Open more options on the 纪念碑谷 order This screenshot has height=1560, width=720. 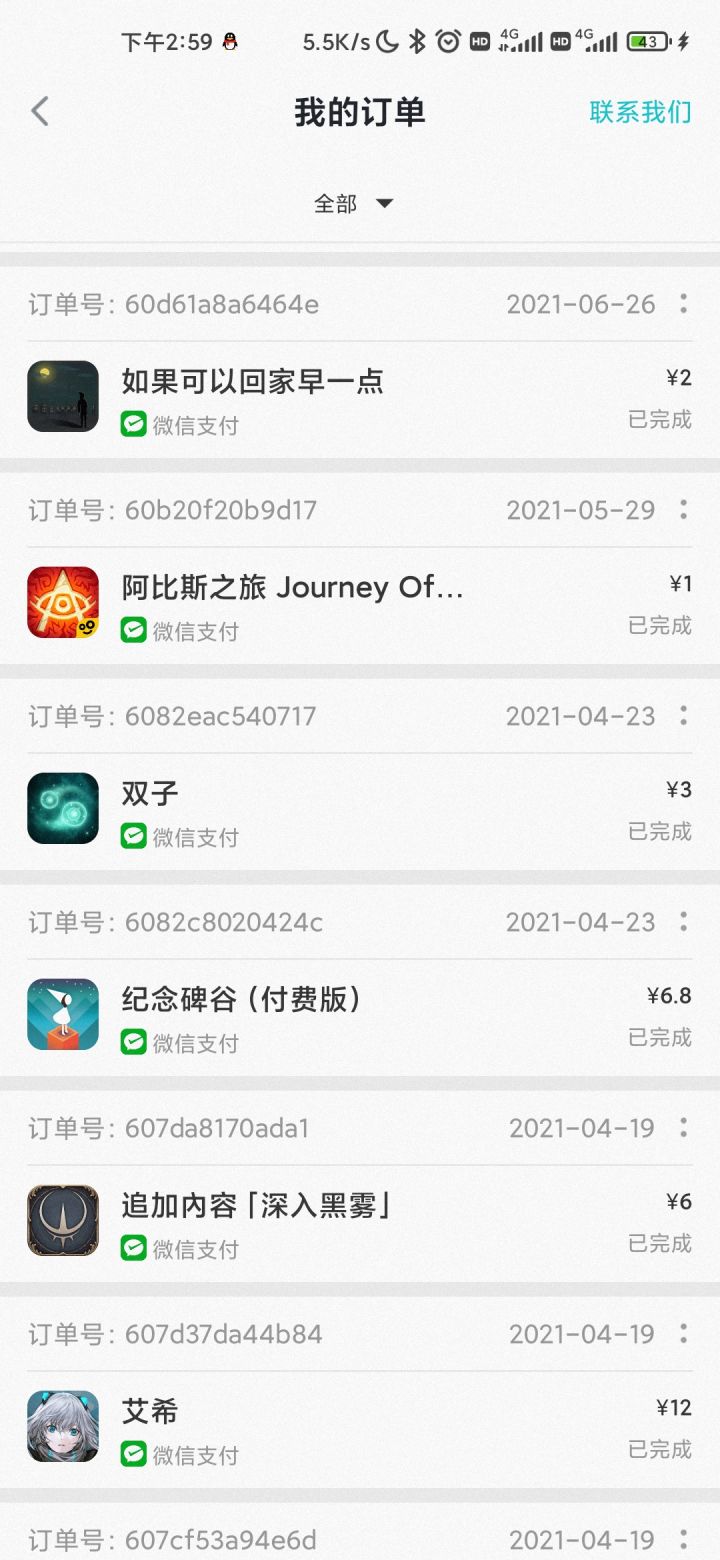(684, 922)
